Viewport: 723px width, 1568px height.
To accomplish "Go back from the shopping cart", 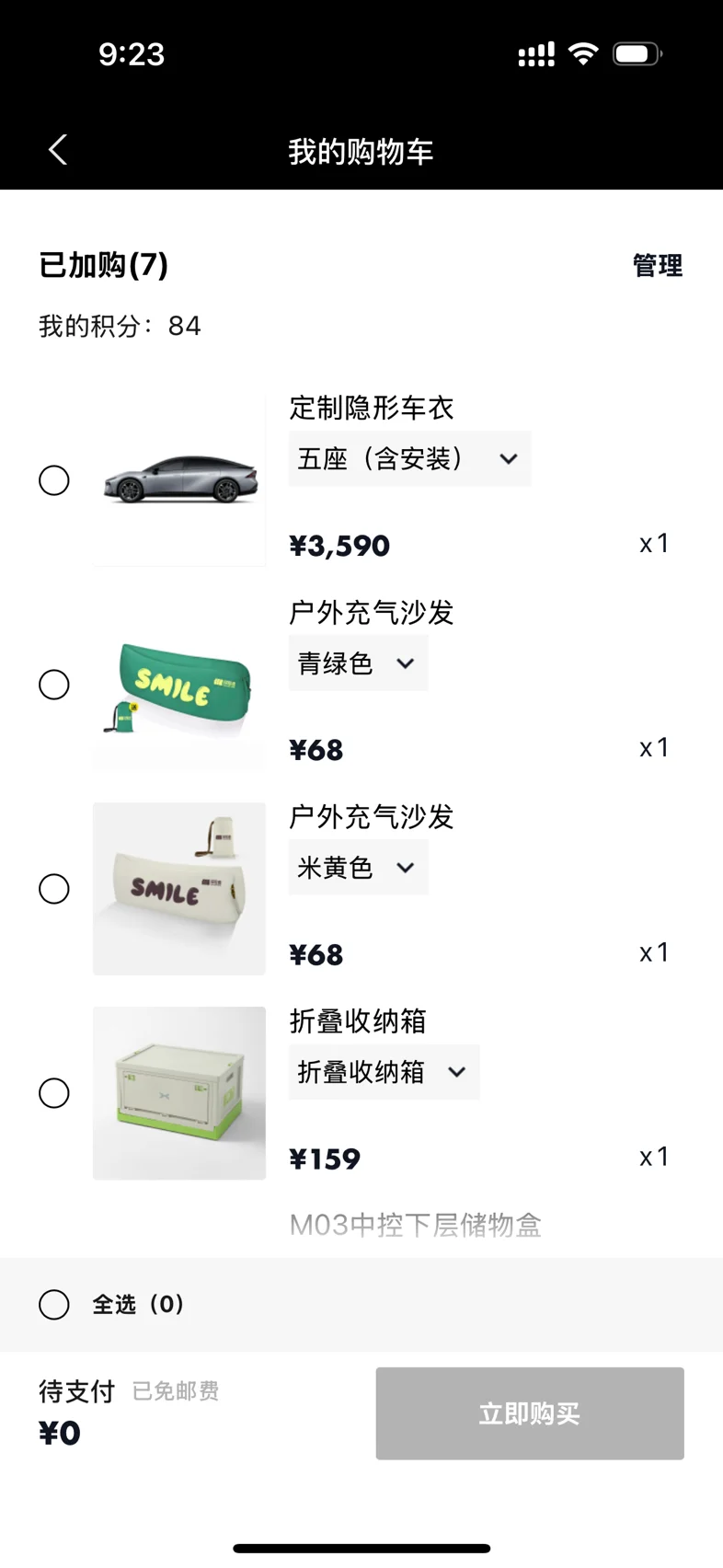I will click(58, 150).
